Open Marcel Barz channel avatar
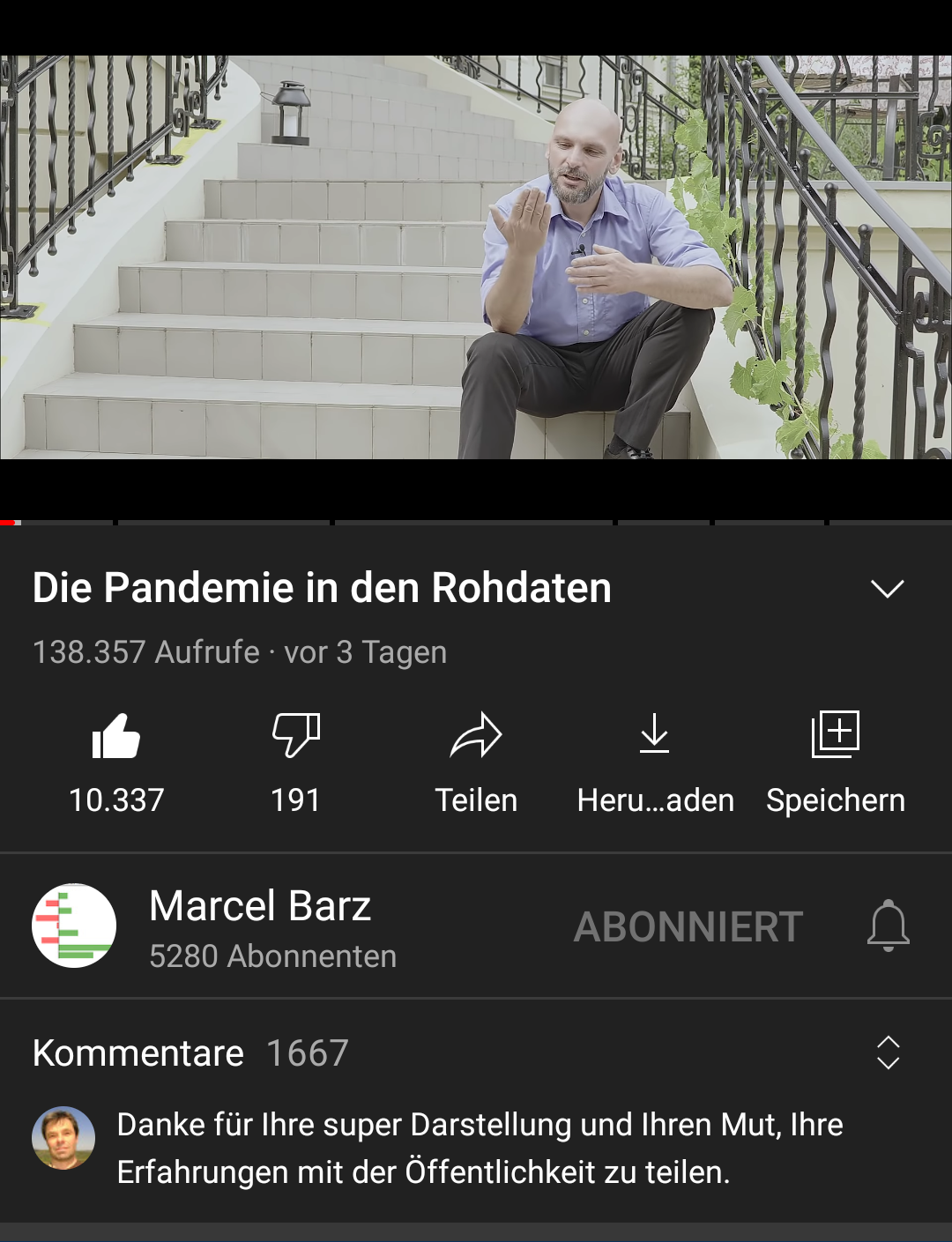The height and width of the screenshot is (1242, 952). pyautogui.click(x=74, y=926)
